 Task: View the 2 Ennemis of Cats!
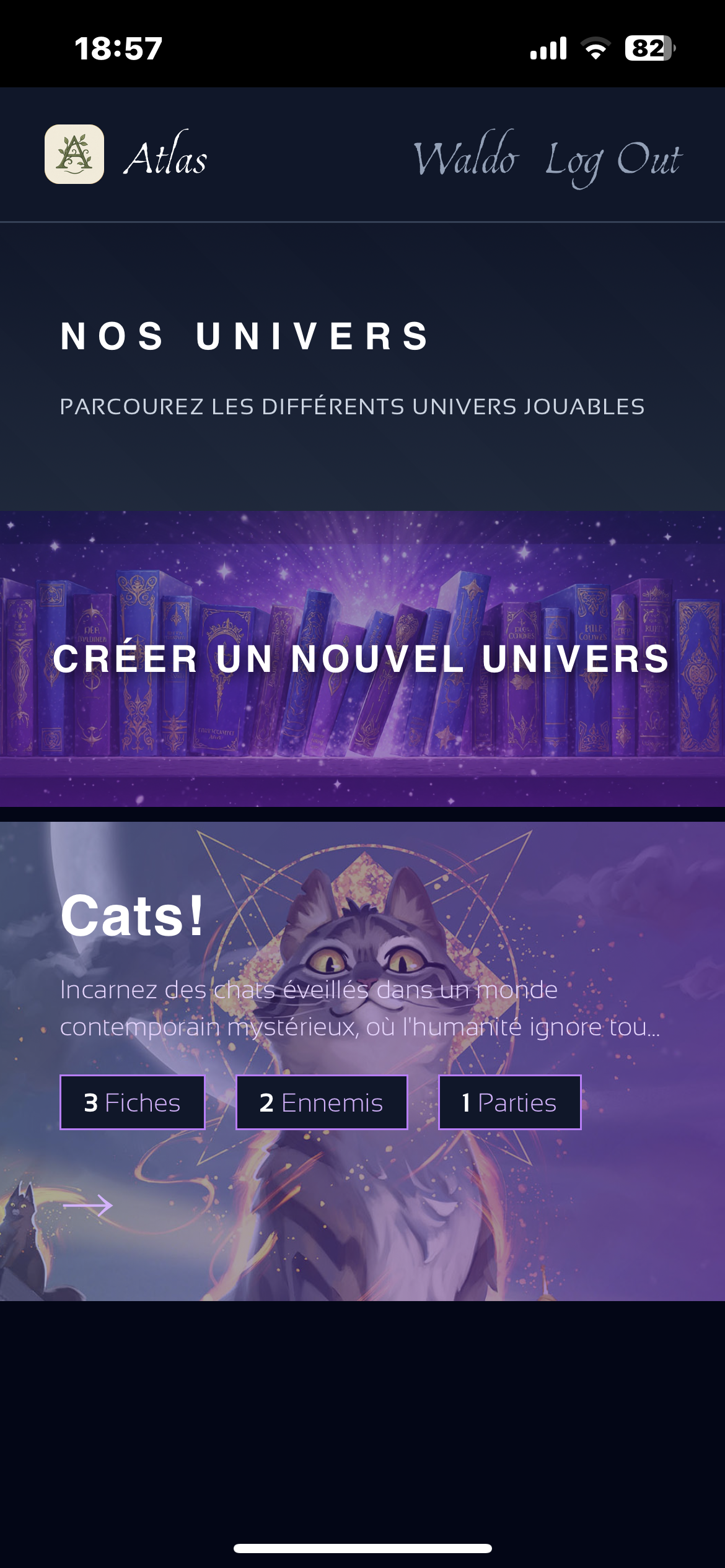coord(322,1103)
